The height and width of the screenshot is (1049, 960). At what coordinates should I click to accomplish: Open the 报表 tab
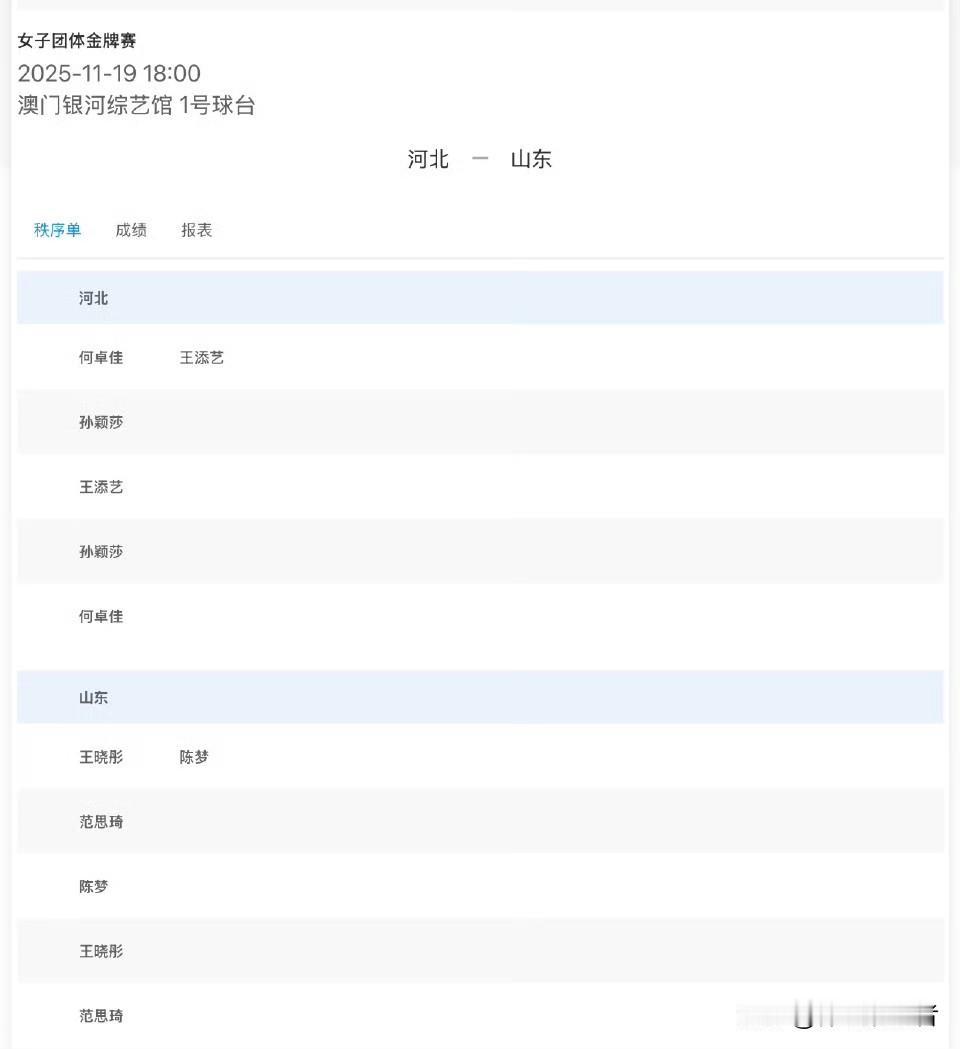tap(196, 229)
